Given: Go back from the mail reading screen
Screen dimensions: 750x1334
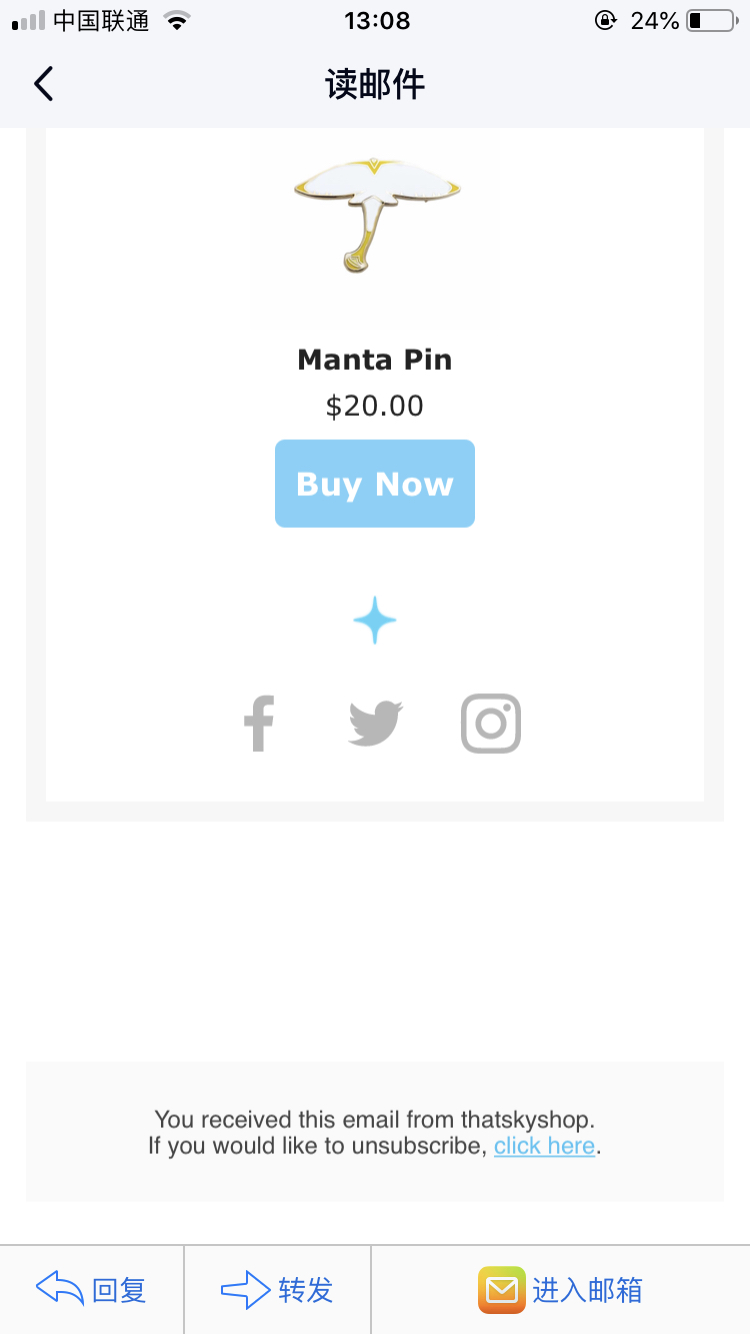Looking at the screenshot, I should click(x=43, y=84).
